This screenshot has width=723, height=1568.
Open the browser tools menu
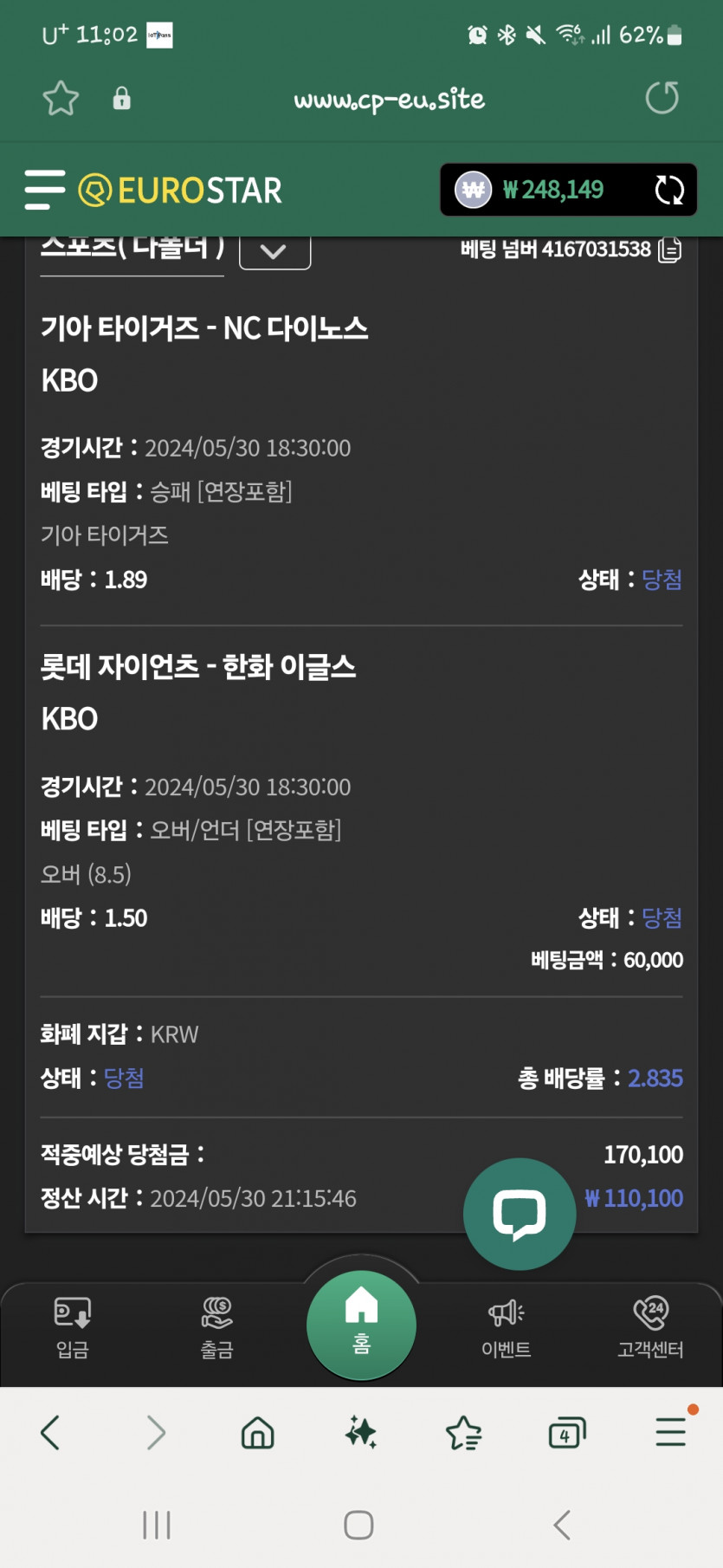coord(671,1431)
